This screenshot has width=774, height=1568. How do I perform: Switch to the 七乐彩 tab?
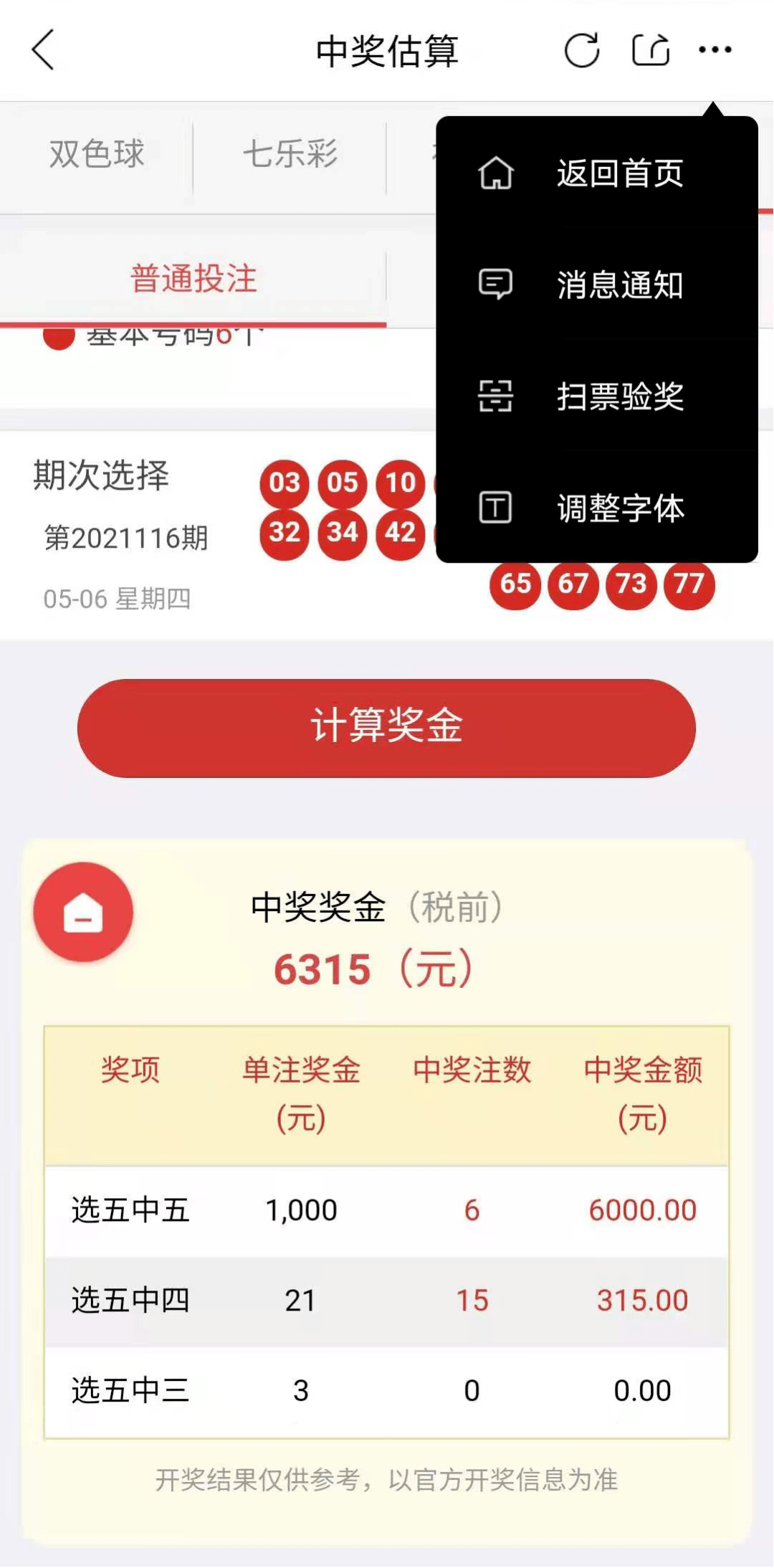coord(290,154)
